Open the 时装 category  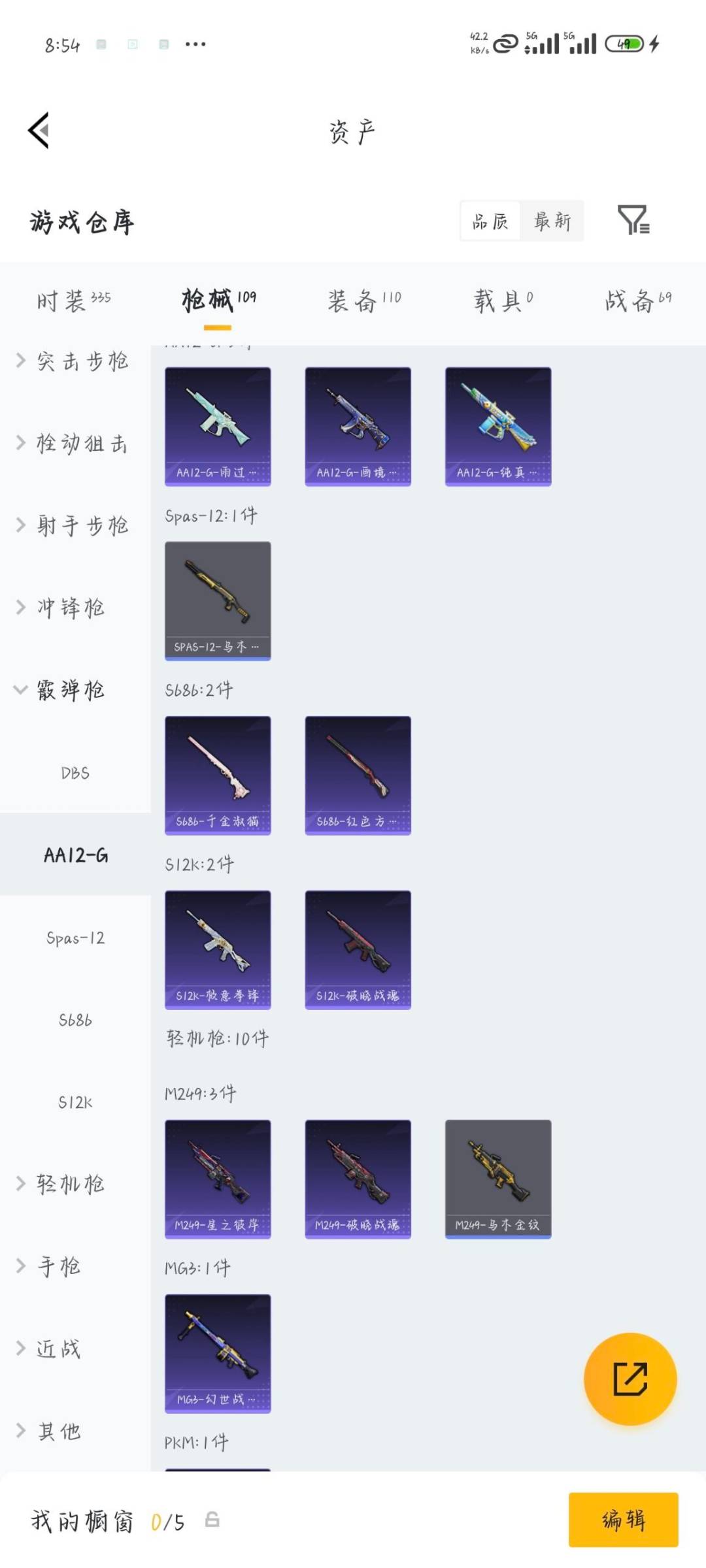(72, 299)
